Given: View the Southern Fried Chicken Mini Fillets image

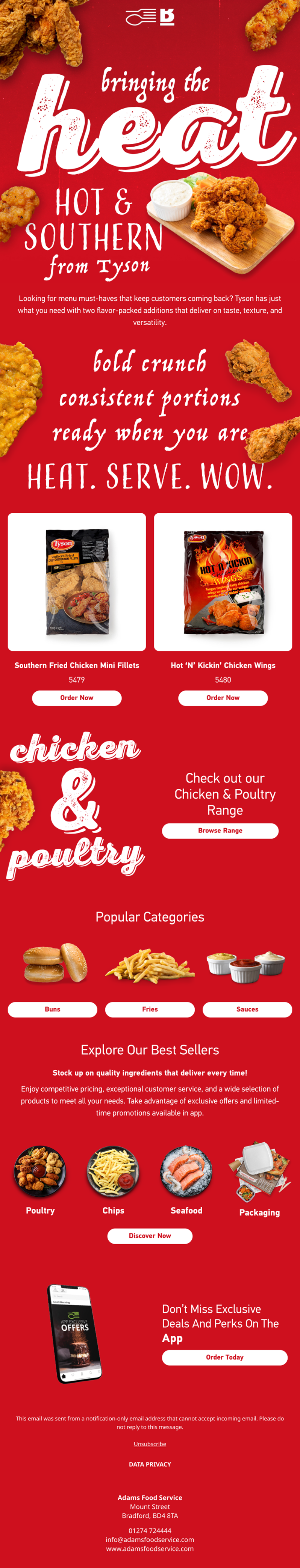Looking at the screenshot, I should tap(77, 581).
